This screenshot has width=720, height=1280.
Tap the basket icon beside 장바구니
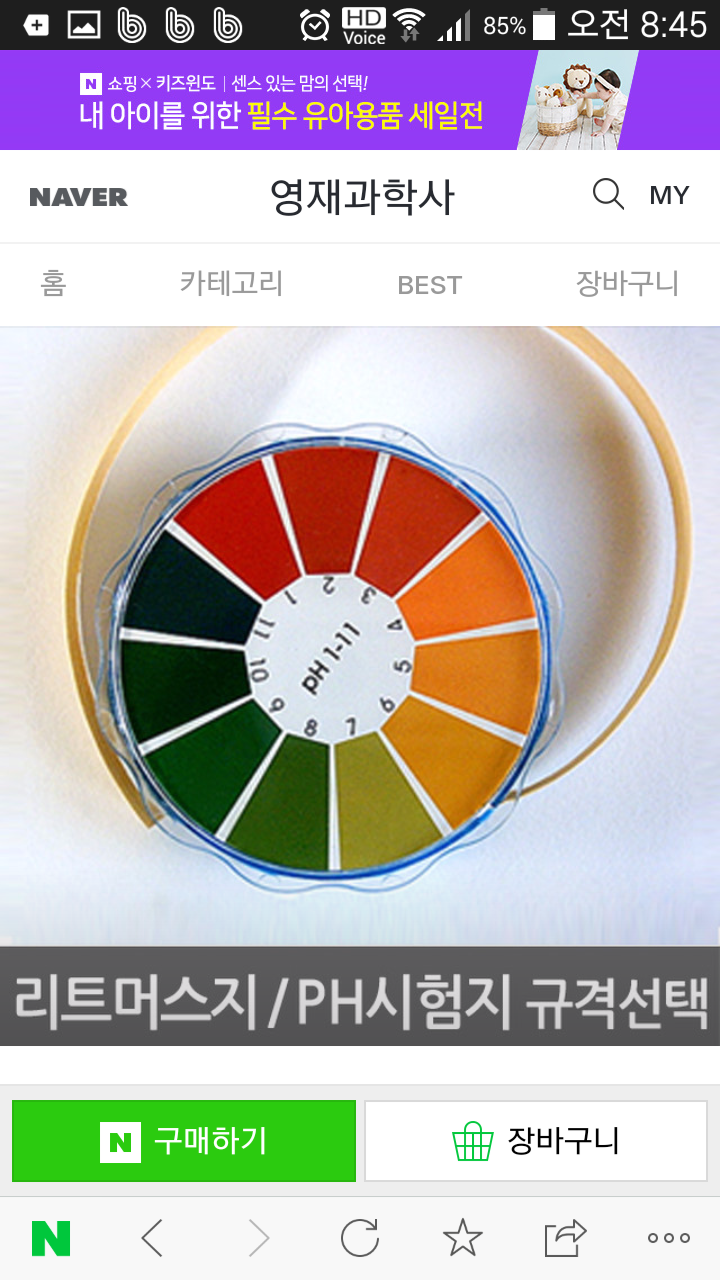[471, 1140]
